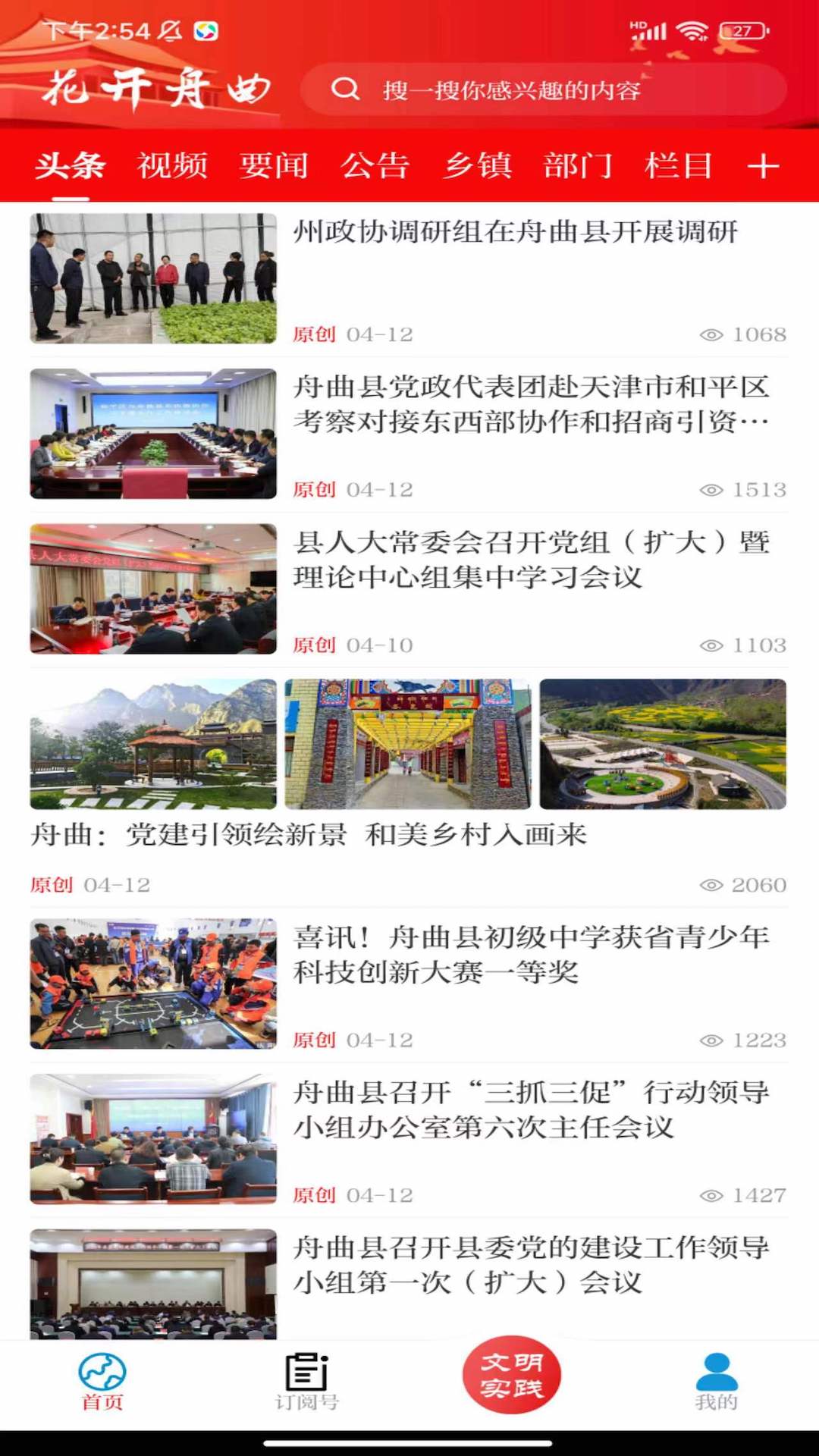Tap the eye icon showing 1068 views
The height and width of the screenshot is (1456, 819).
(x=713, y=332)
